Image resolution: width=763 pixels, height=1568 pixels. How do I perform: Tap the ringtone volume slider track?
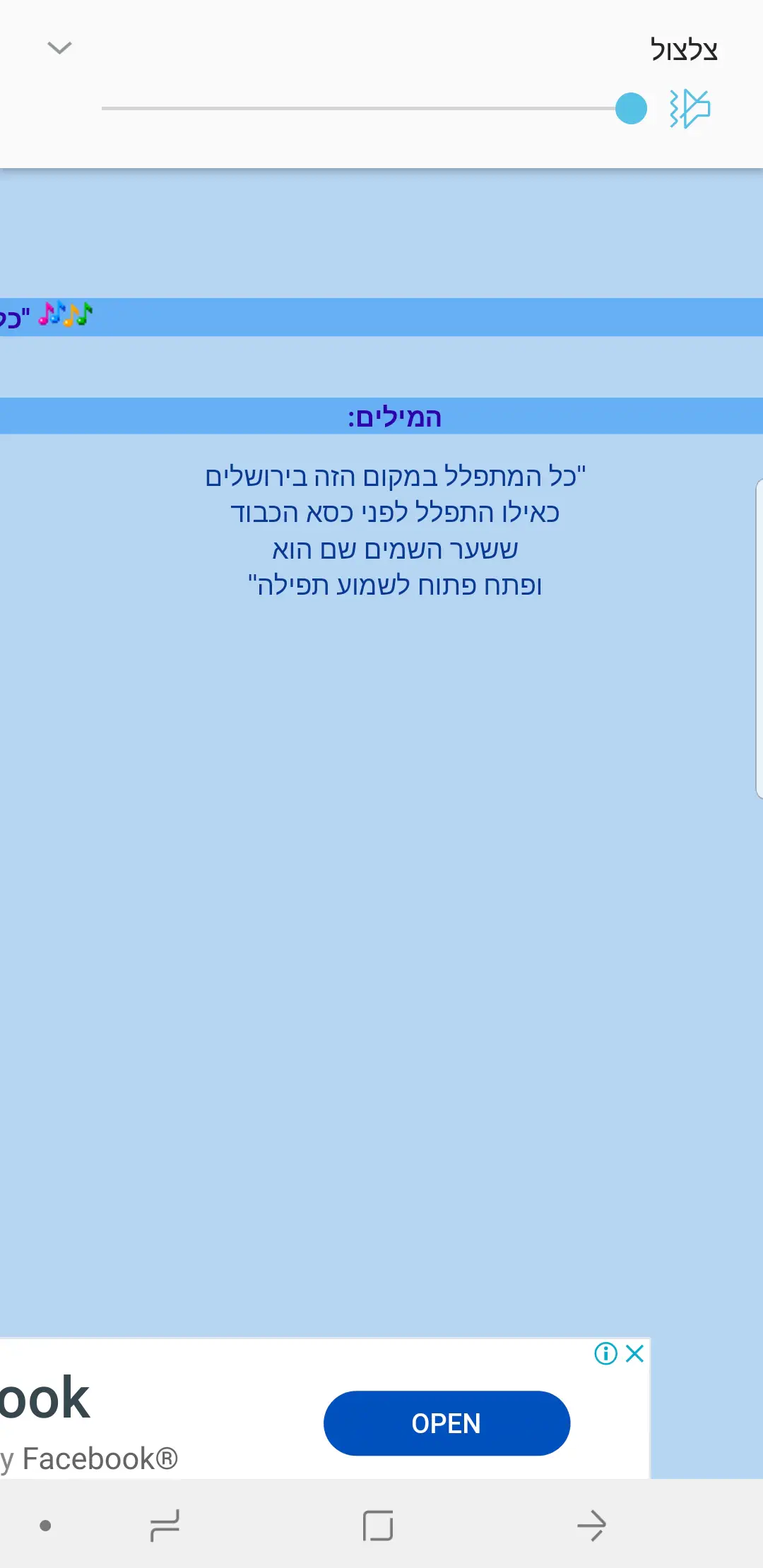click(x=353, y=109)
